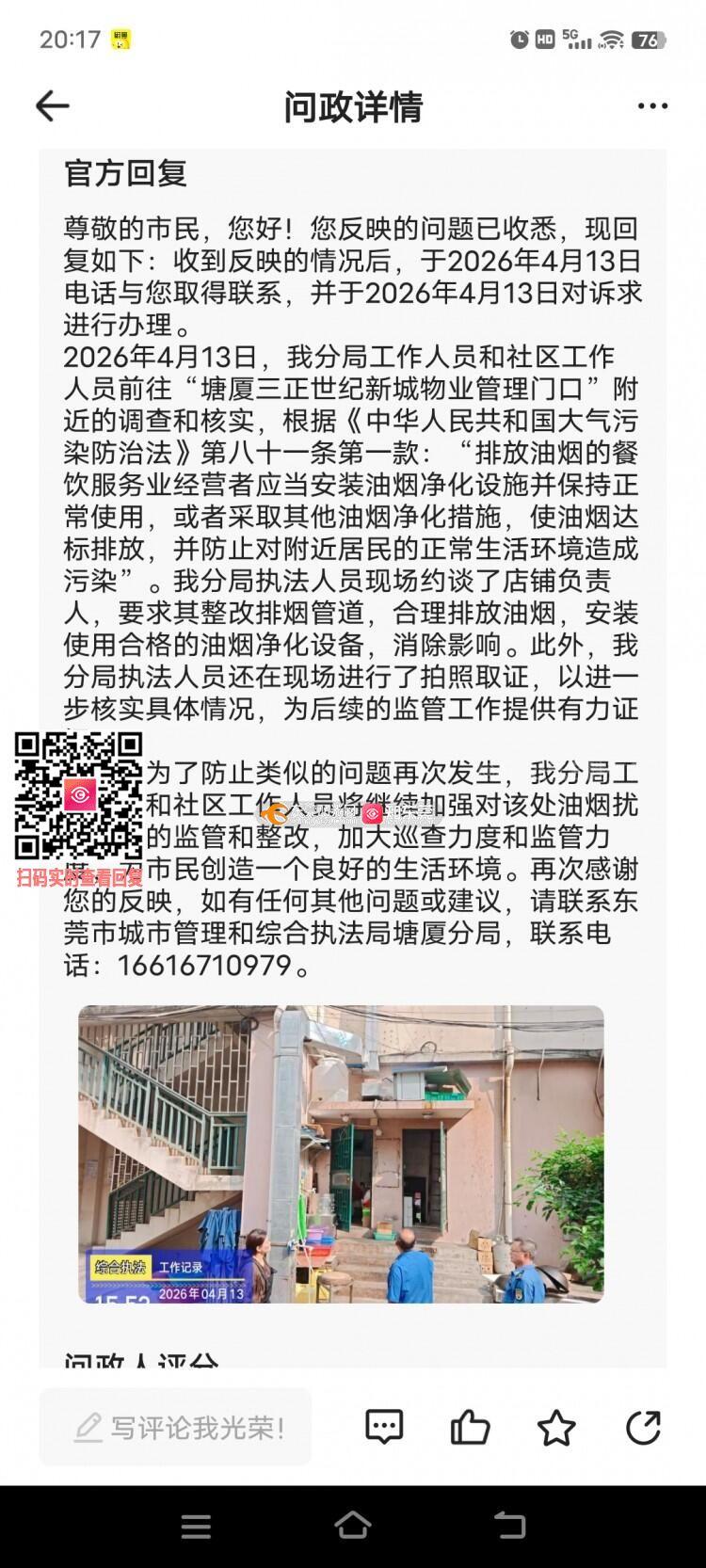
Task: Open the three-dot overflow menu
Action: point(652,106)
